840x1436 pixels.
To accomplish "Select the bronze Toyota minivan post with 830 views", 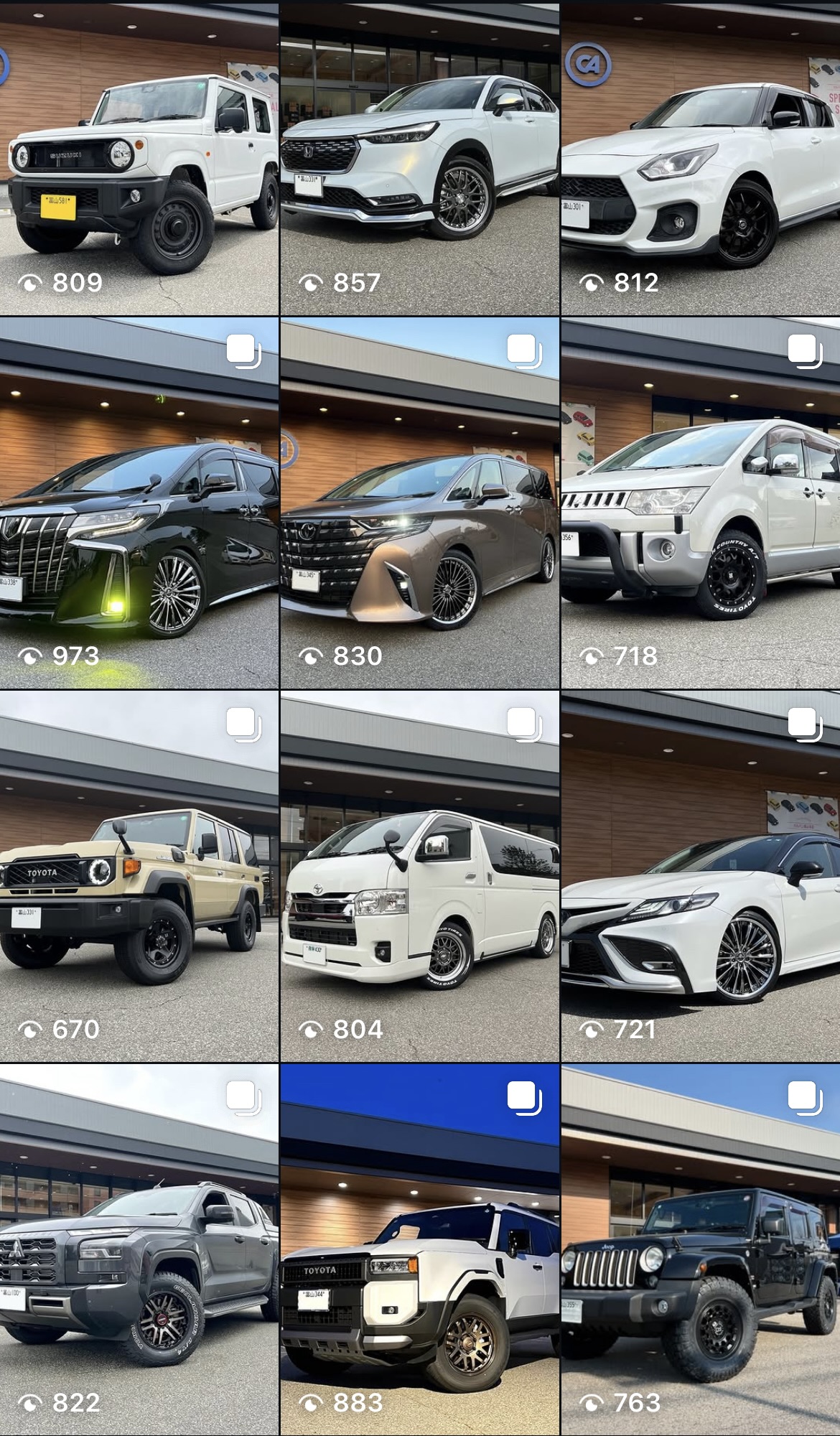I will point(419,503).
